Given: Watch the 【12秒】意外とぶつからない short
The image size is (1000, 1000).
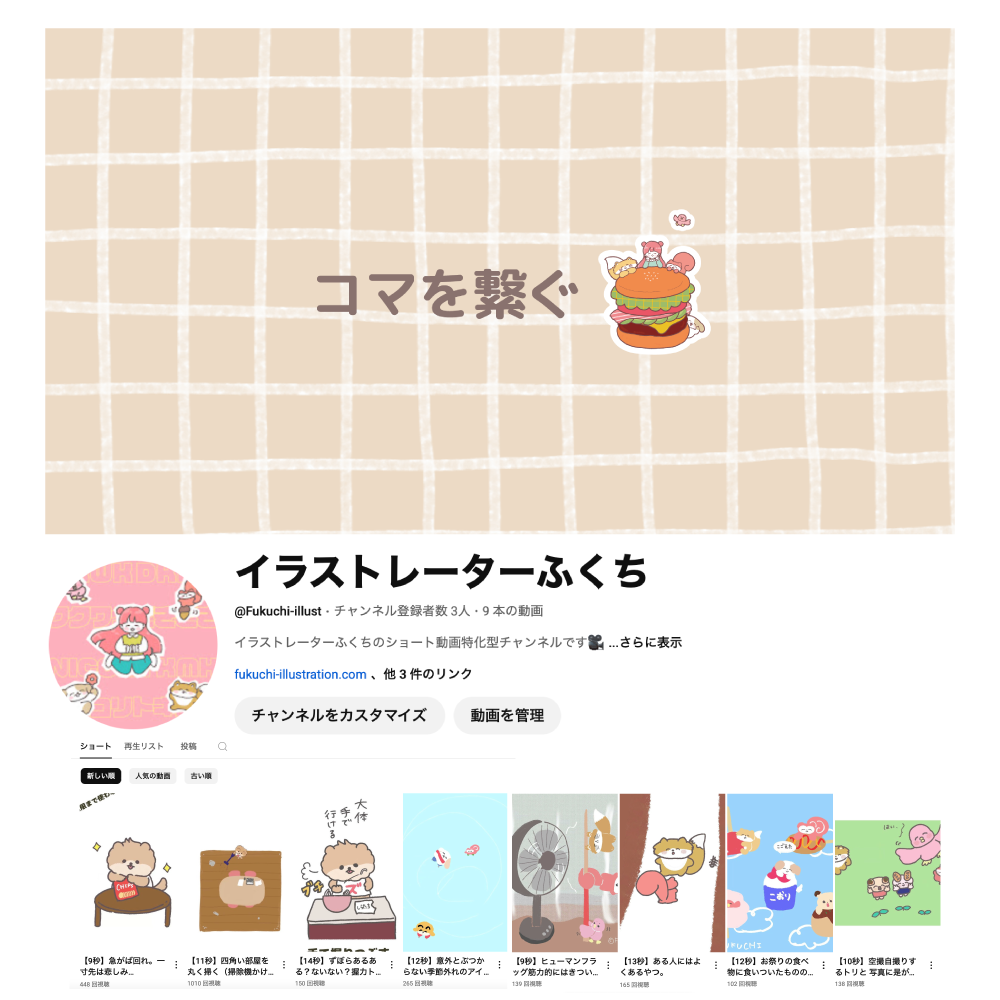Looking at the screenshot, I should [455, 872].
